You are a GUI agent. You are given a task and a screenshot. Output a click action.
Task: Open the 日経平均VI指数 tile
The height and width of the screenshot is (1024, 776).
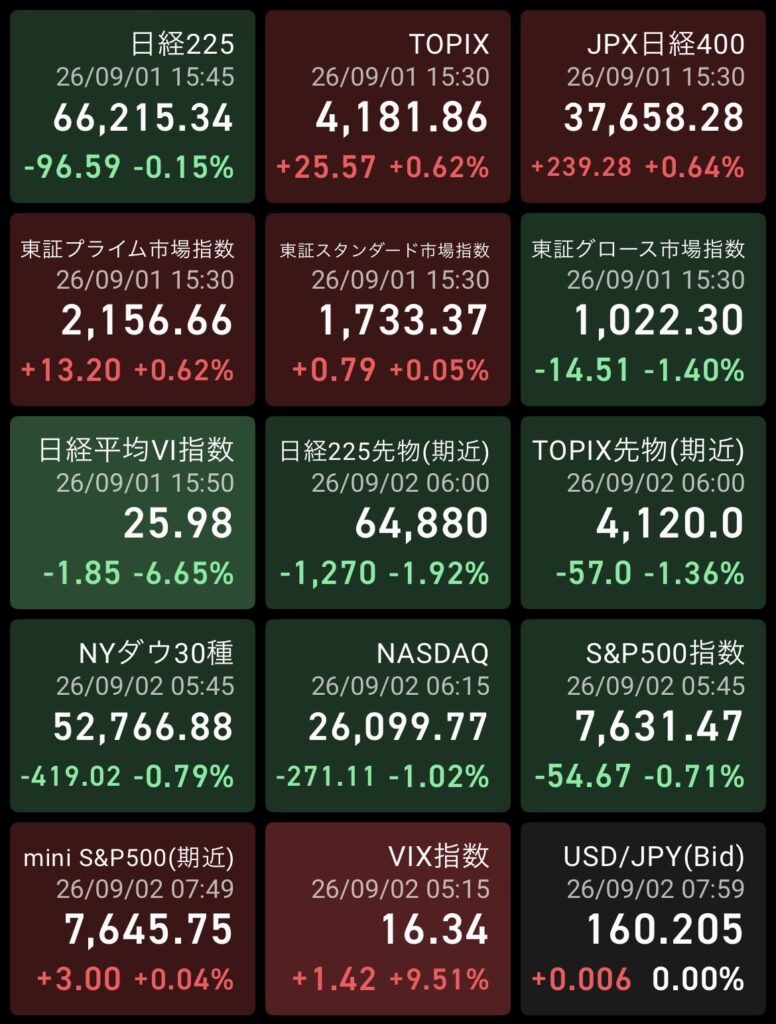133,513
